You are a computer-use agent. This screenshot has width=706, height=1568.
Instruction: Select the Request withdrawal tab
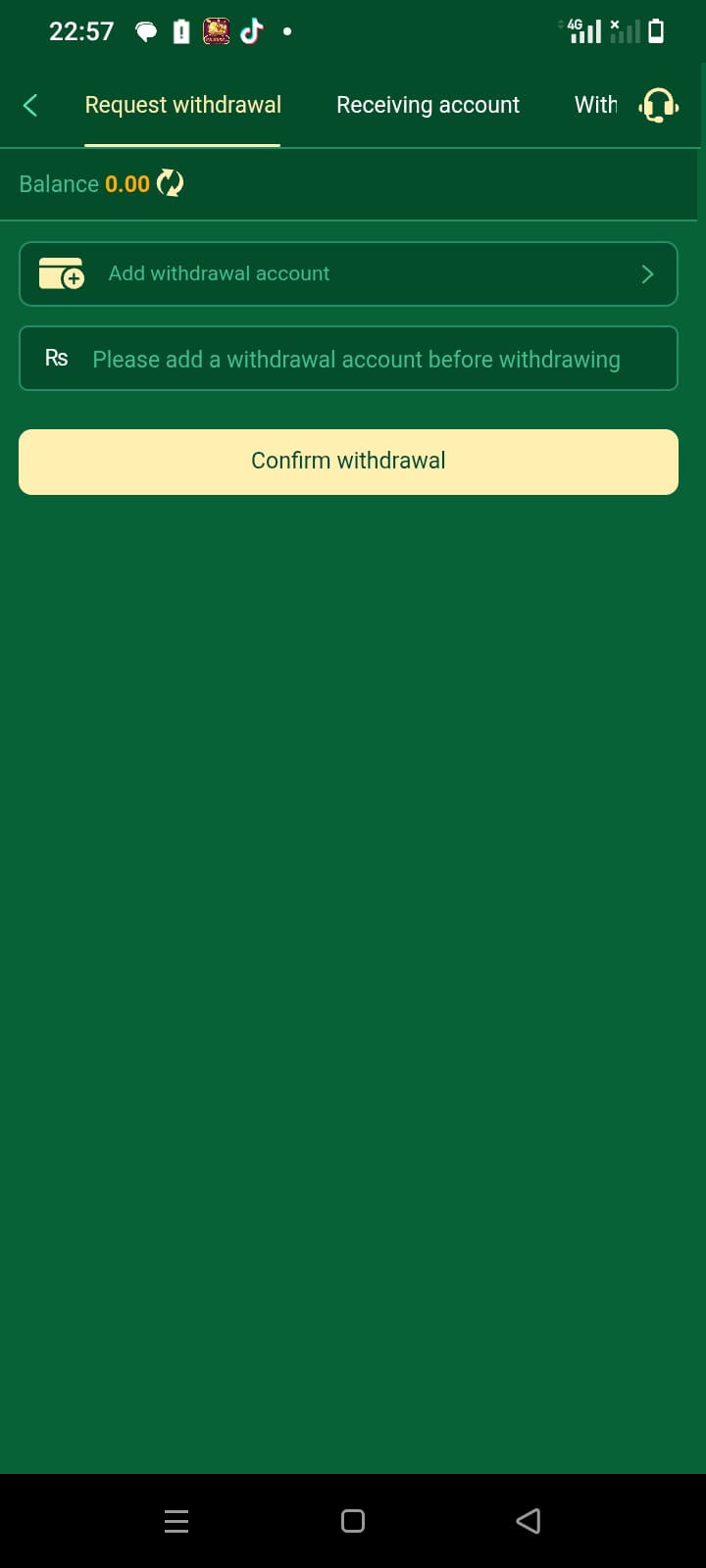pyautogui.click(x=182, y=105)
